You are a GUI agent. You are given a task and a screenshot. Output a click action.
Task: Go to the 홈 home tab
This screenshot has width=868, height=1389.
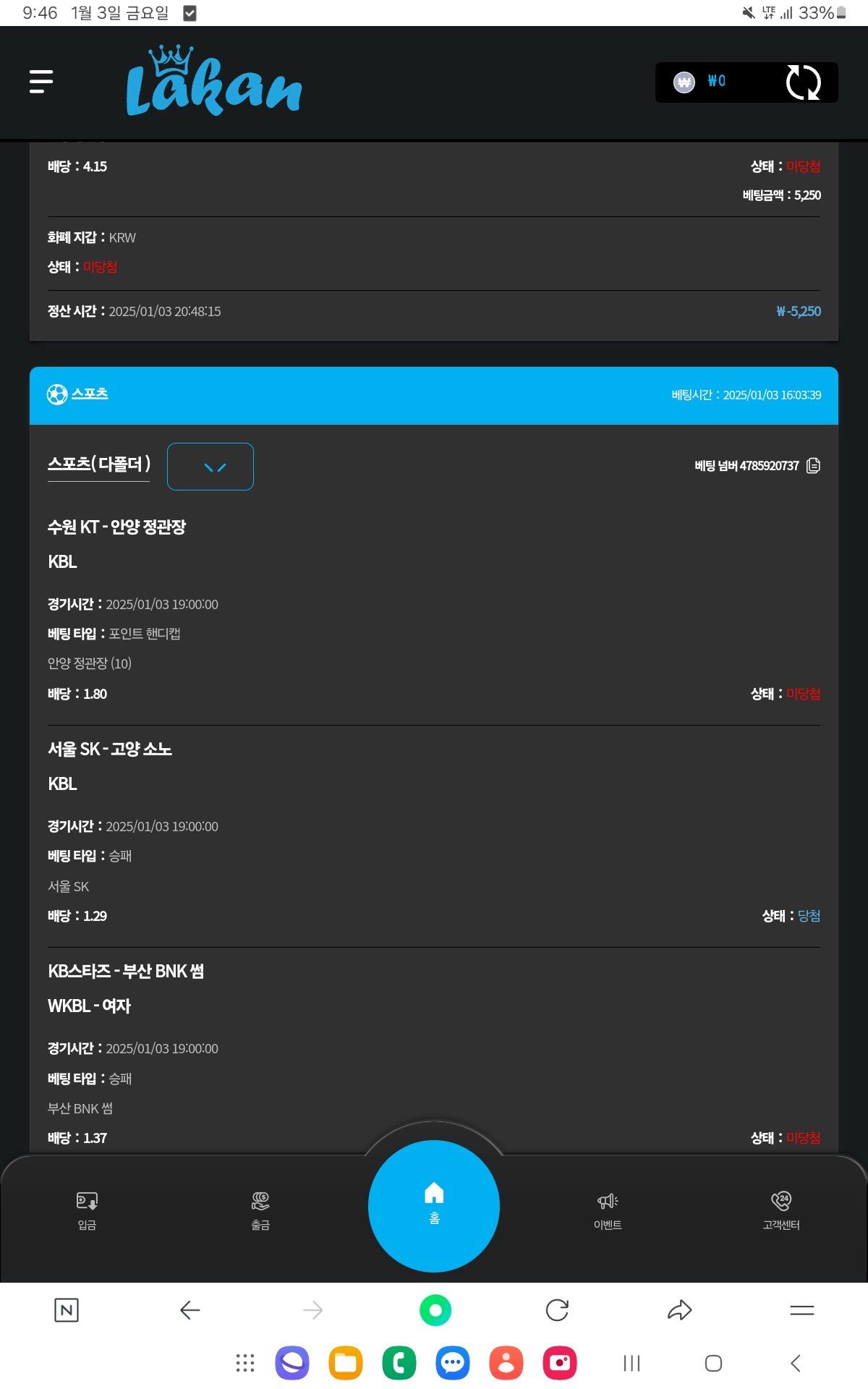[434, 1205]
